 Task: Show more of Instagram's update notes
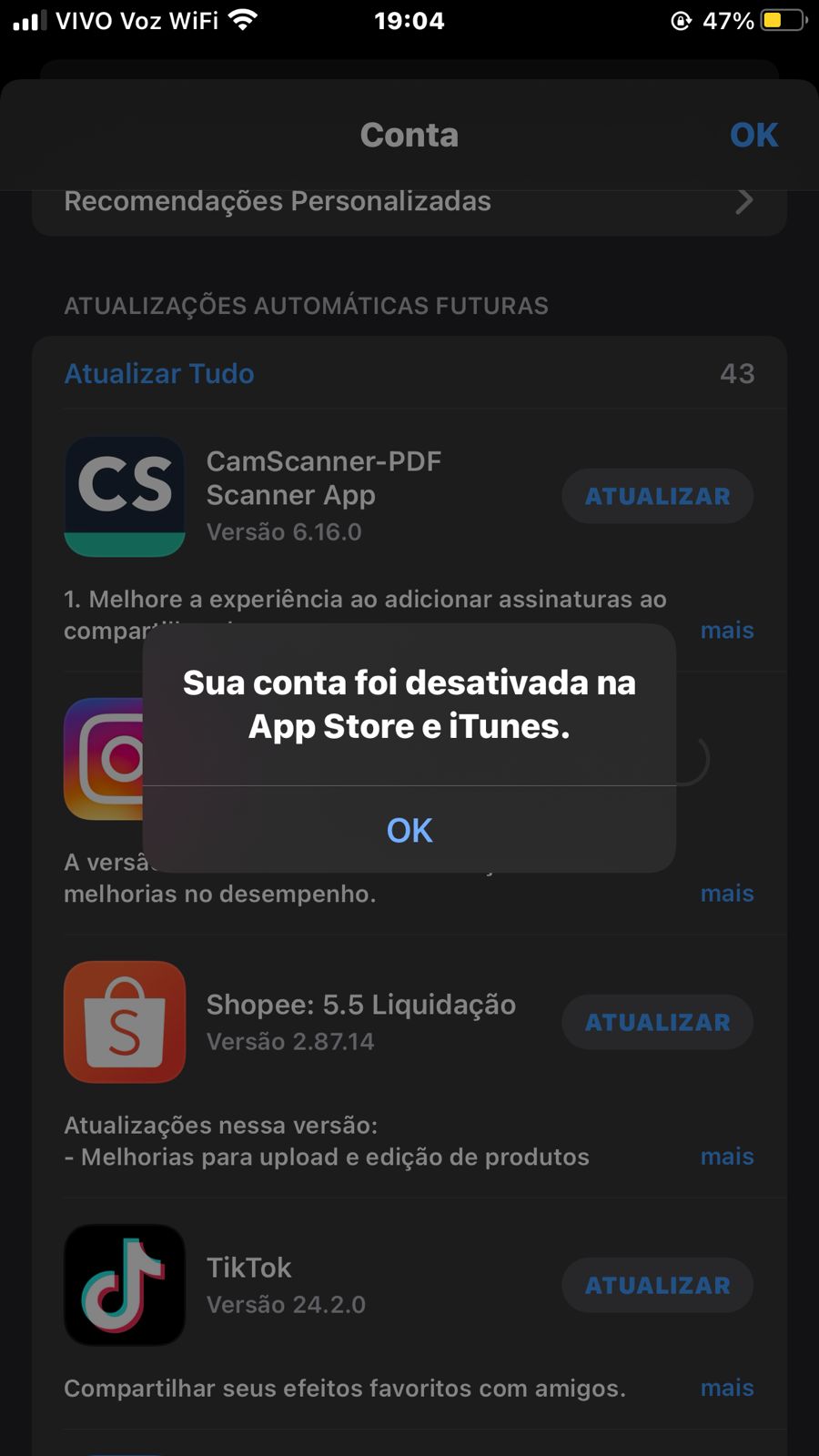pos(727,893)
